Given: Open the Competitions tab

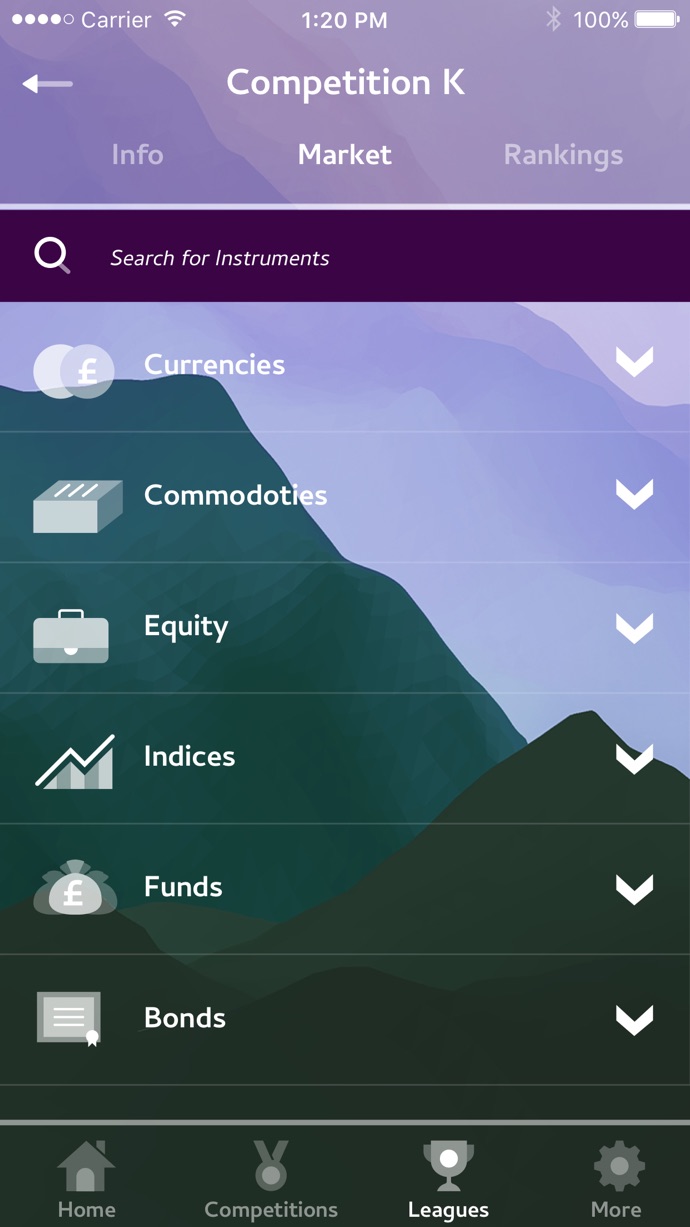Looking at the screenshot, I should pyautogui.click(x=271, y=1180).
